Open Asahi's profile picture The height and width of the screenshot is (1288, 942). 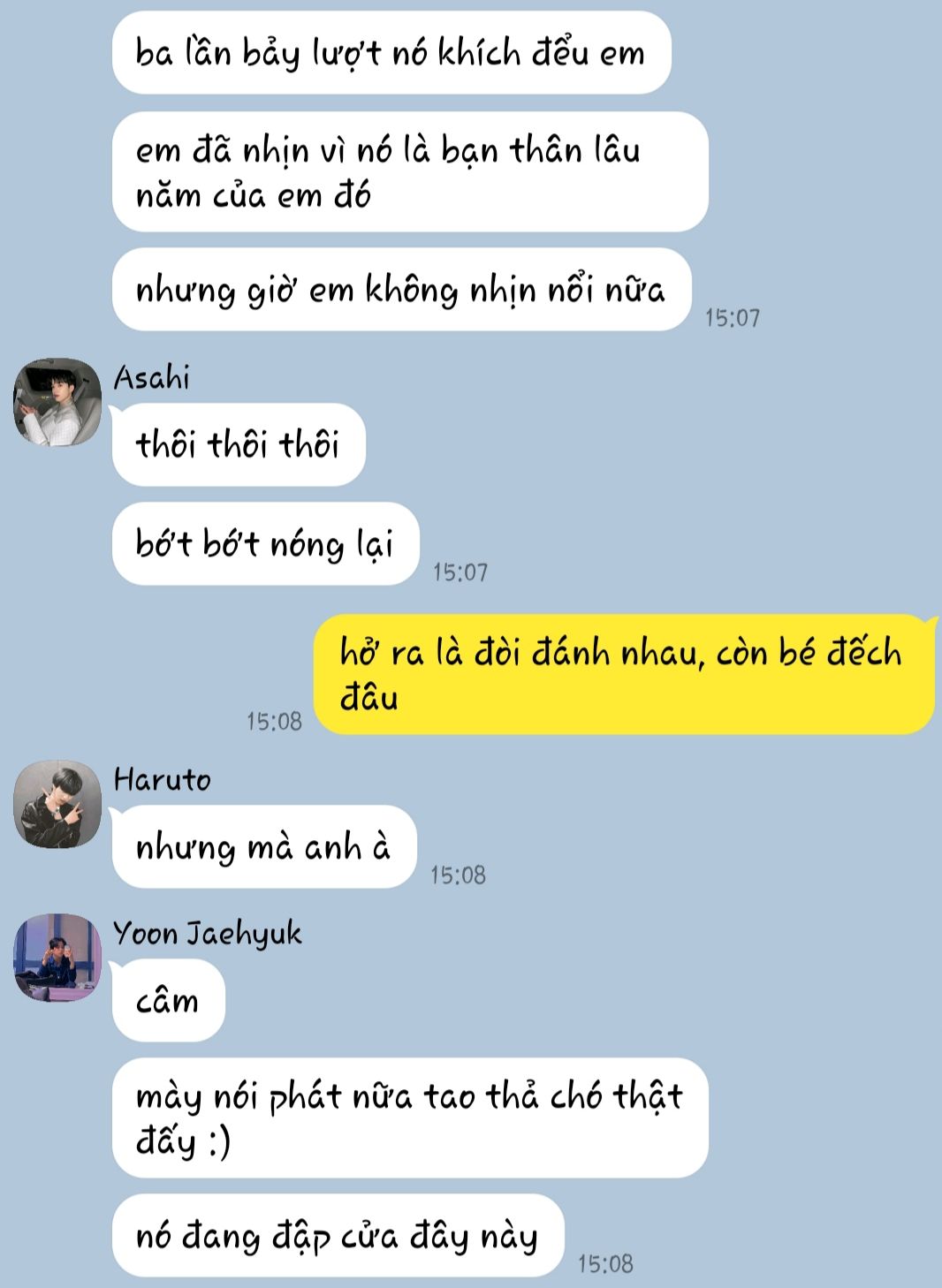coord(57,402)
